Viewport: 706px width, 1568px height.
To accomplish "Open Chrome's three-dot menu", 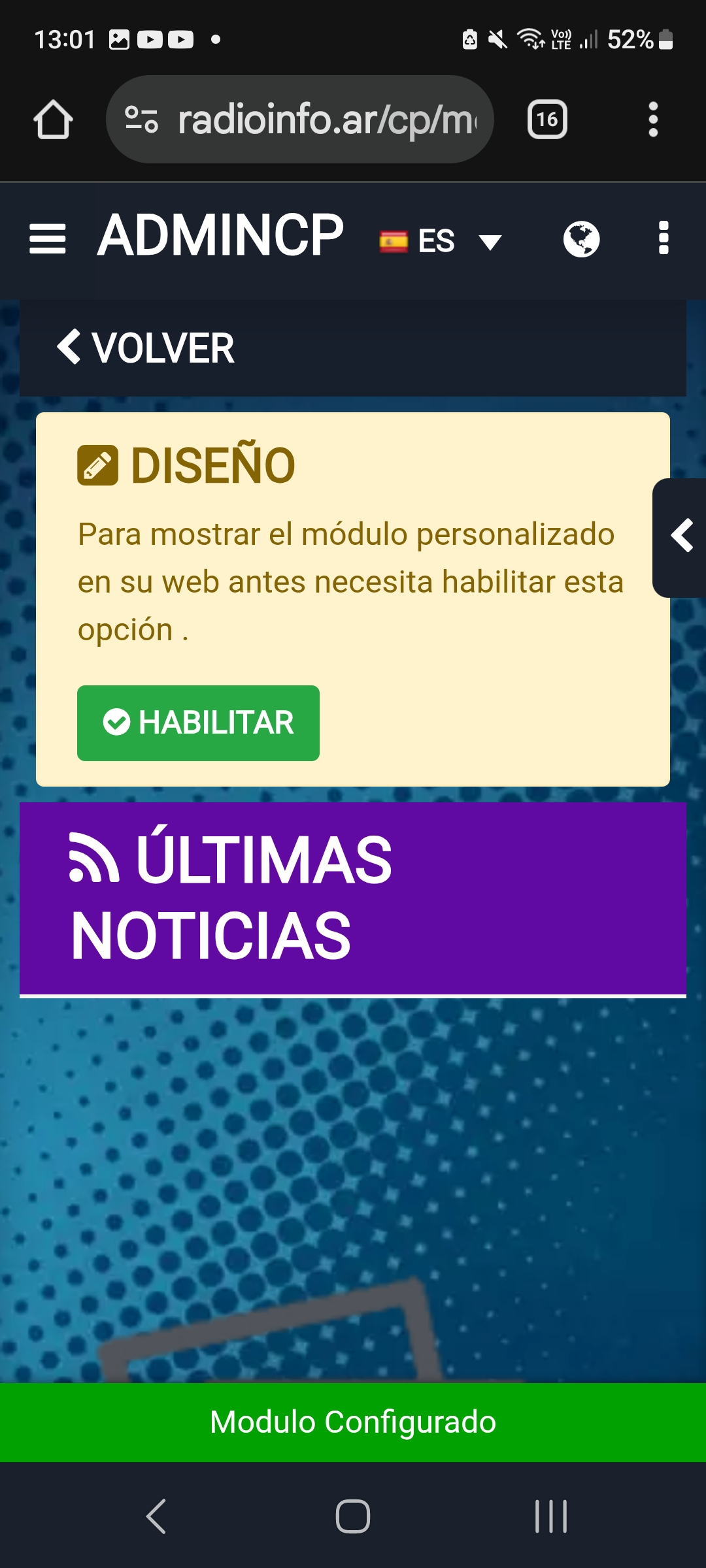I will [652, 120].
